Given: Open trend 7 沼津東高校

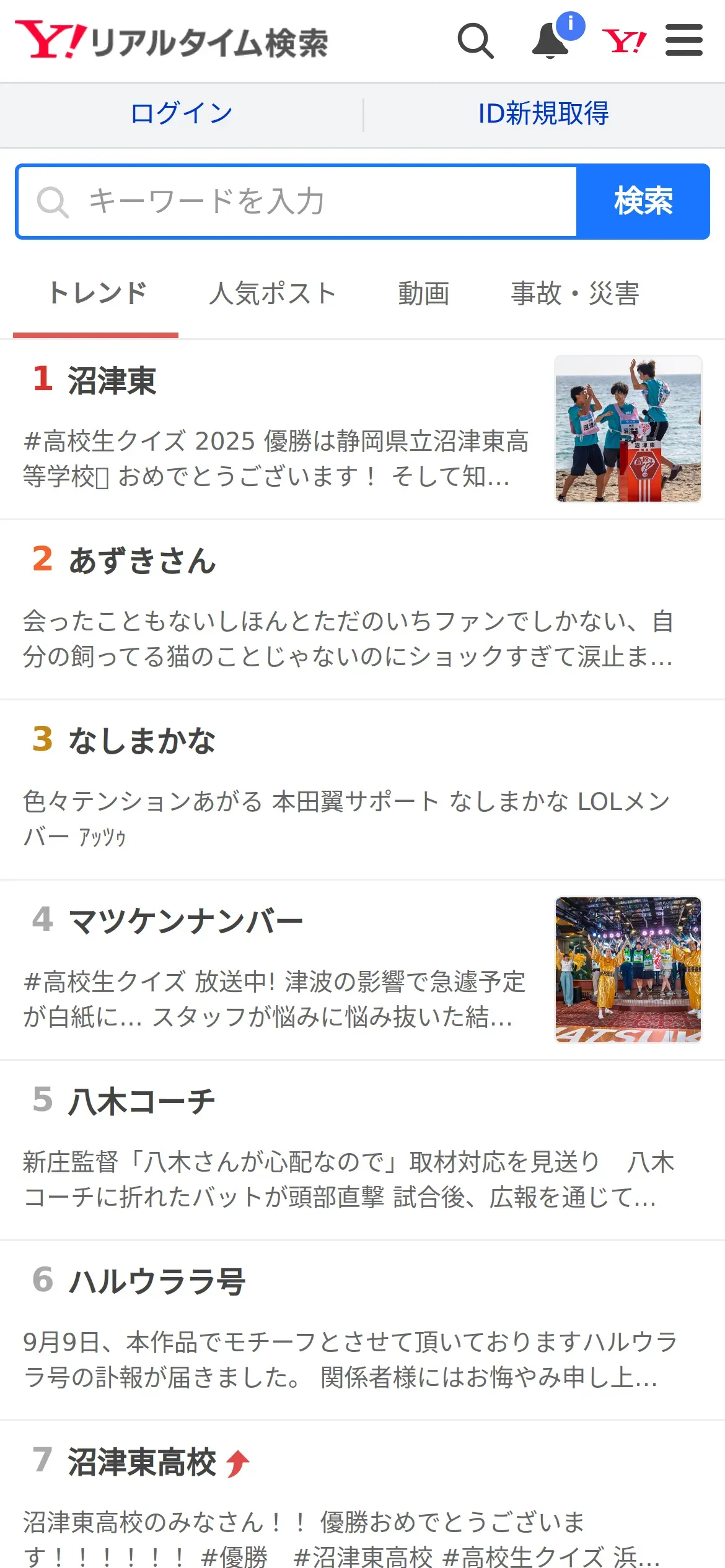Looking at the screenshot, I should [141, 1462].
